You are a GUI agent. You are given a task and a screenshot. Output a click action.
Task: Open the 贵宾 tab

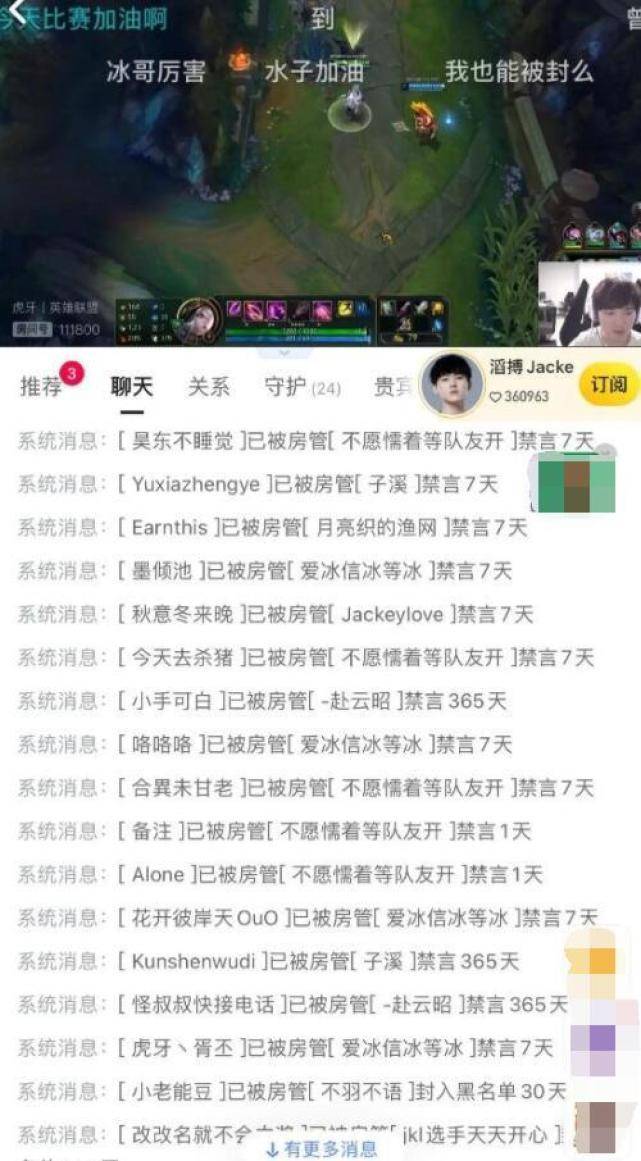pos(393,387)
